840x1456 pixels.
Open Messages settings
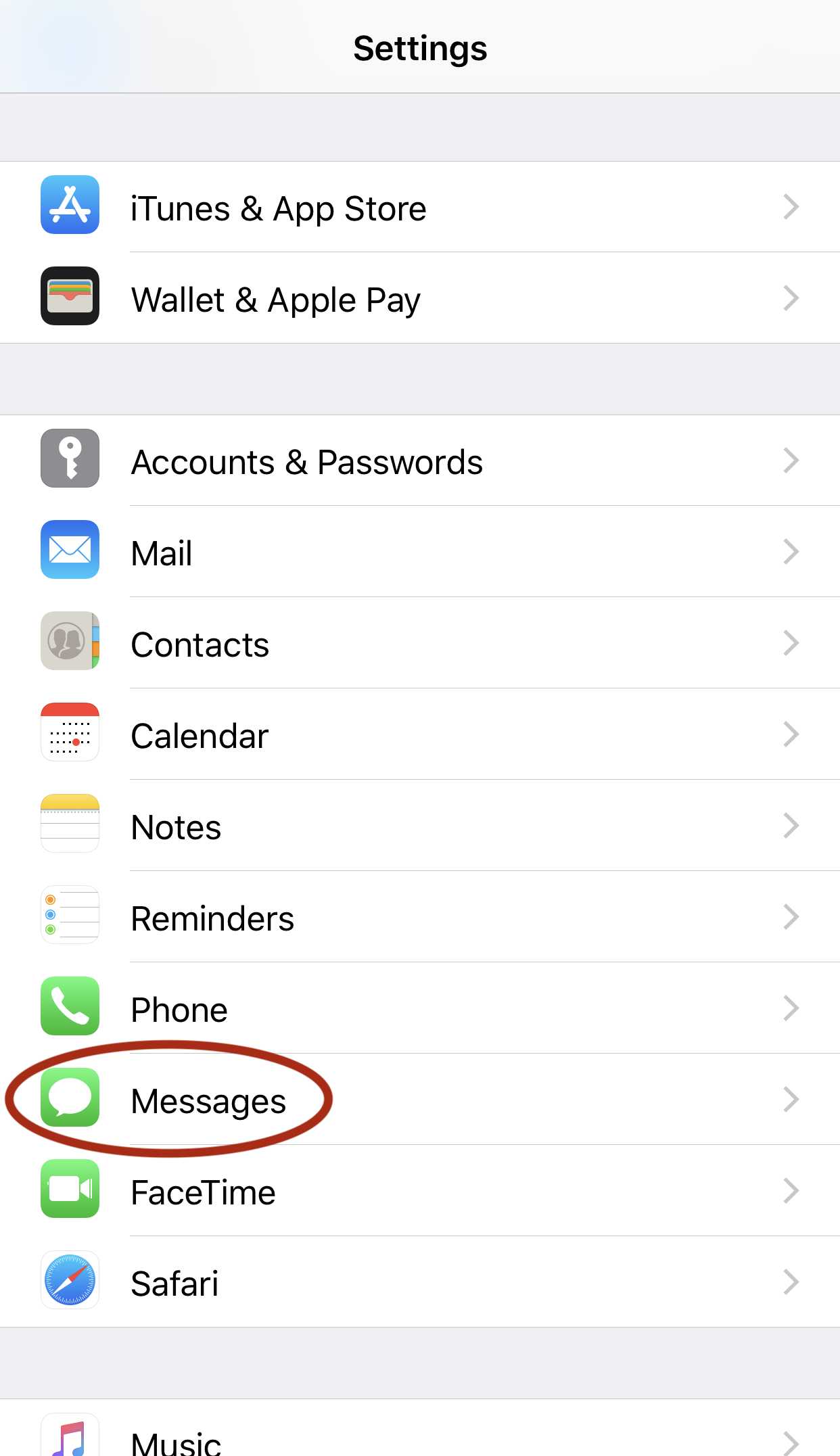click(420, 1100)
